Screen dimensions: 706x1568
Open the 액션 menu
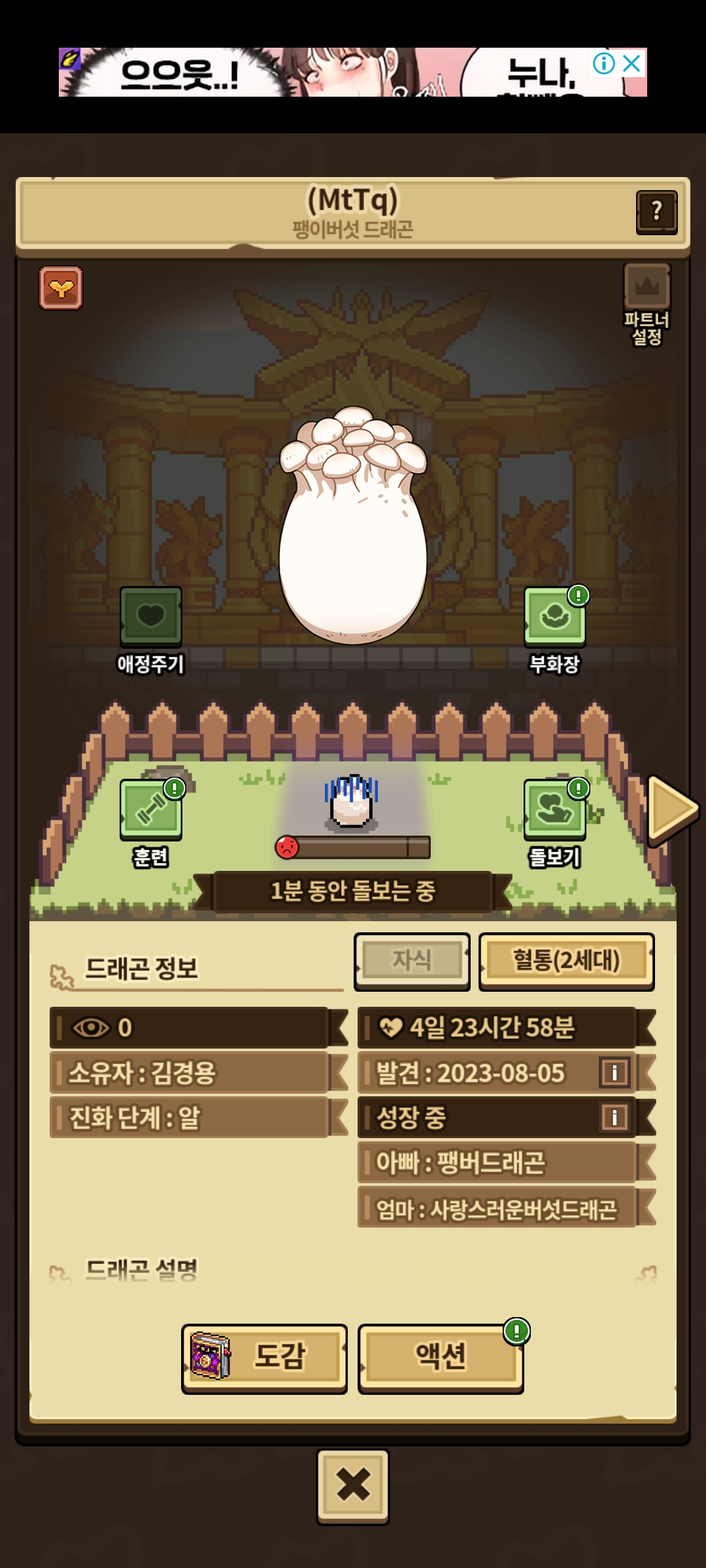[x=441, y=1358]
